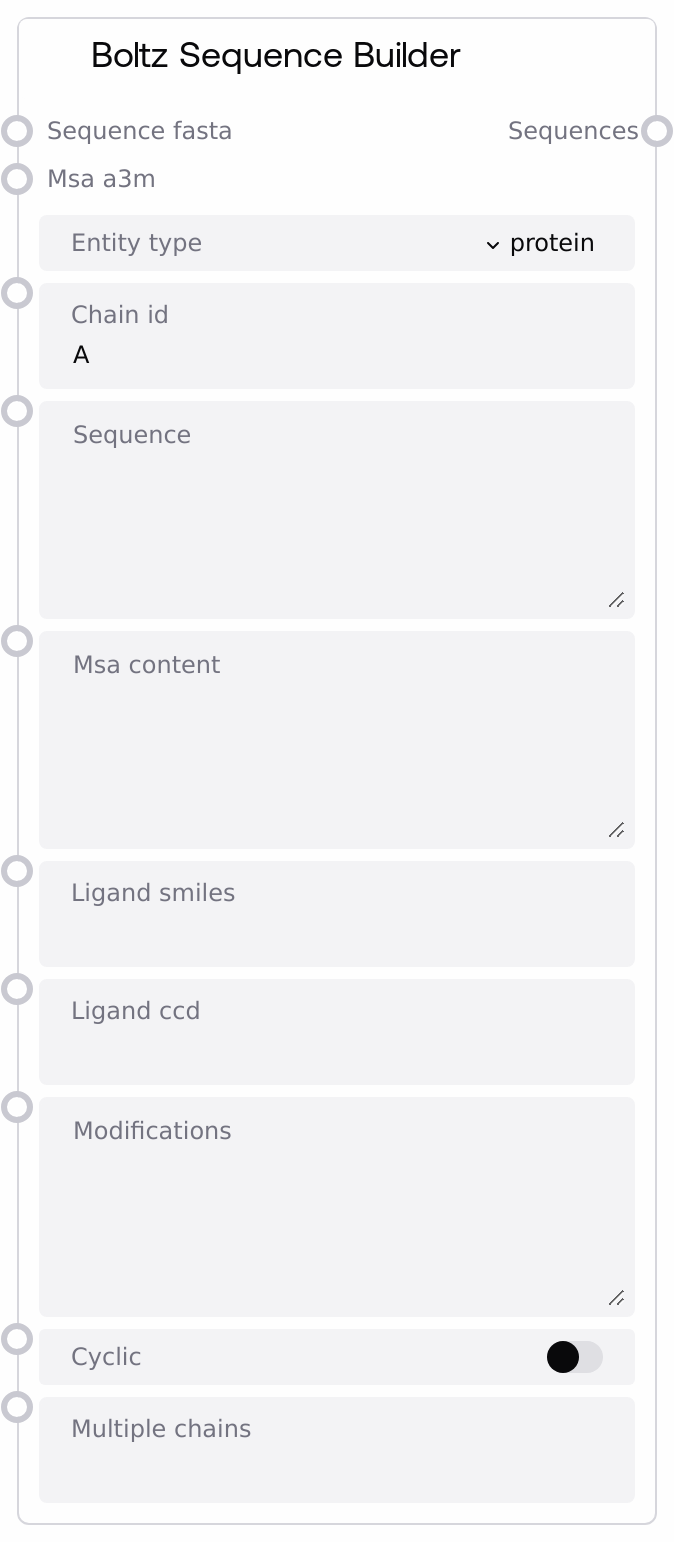The image size is (674, 1542).
Task: Open the Entity type dropdown
Action: point(540,243)
